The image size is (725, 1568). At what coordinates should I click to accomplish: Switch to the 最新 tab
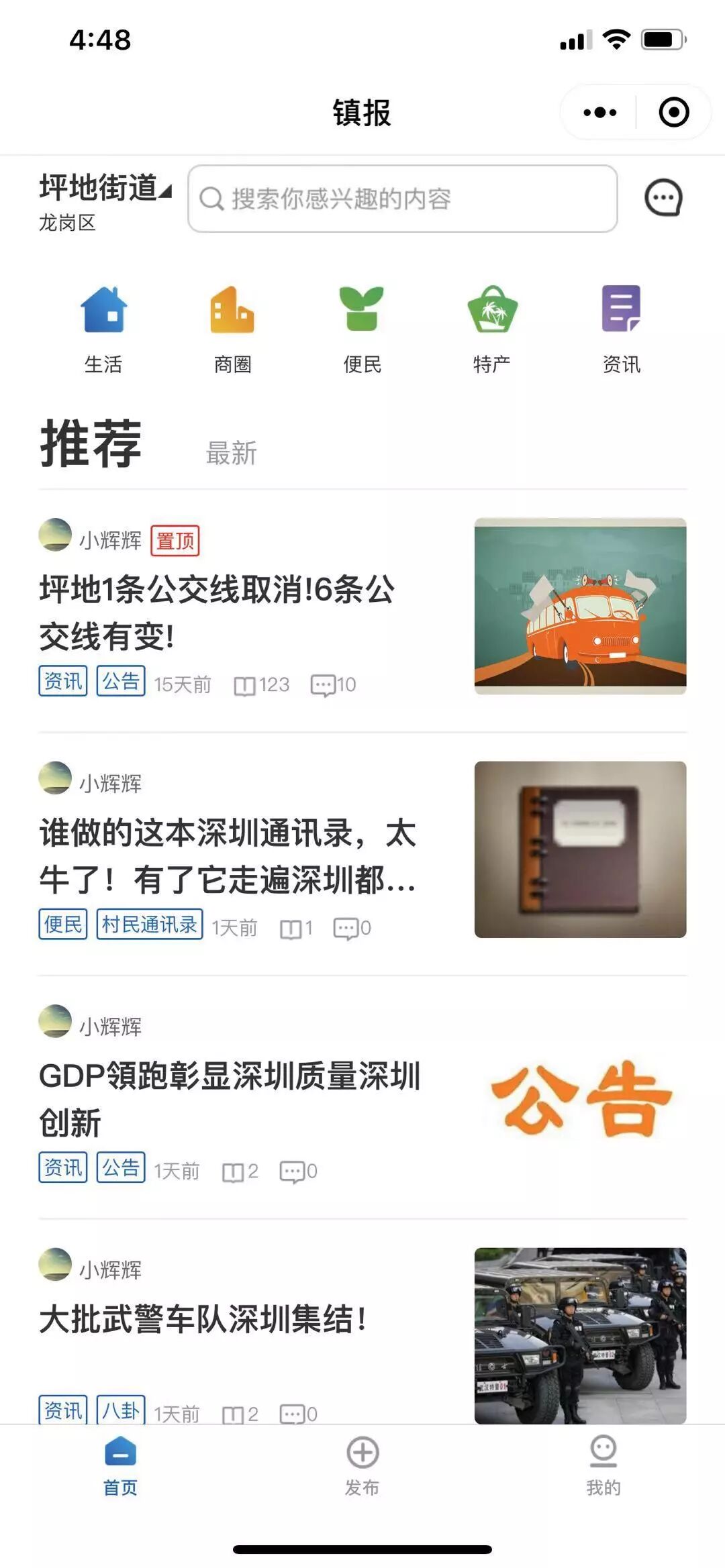231,454
